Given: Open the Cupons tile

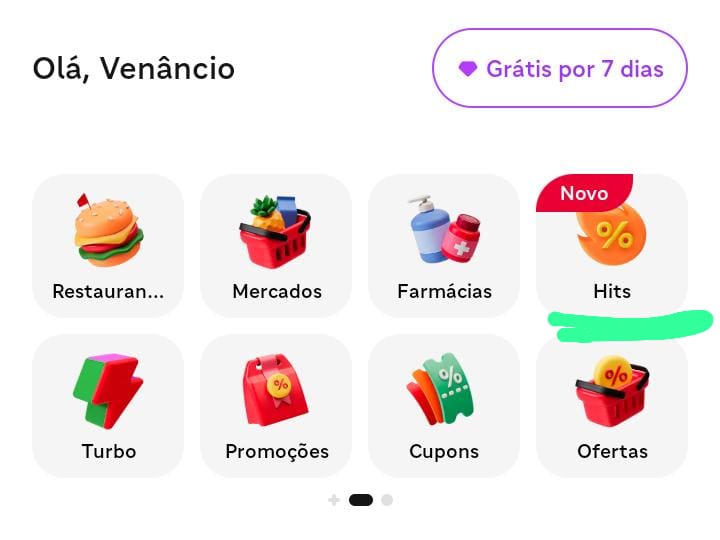Looking at the screenshot, I should [444, 405].
